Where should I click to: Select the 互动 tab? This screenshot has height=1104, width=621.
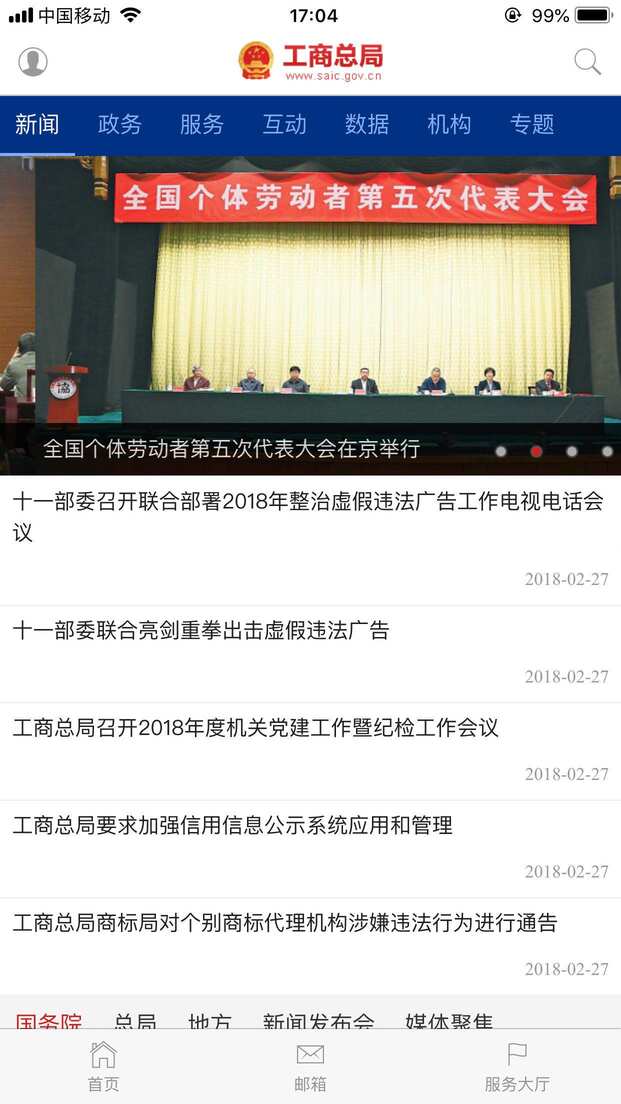click(284, 125)
